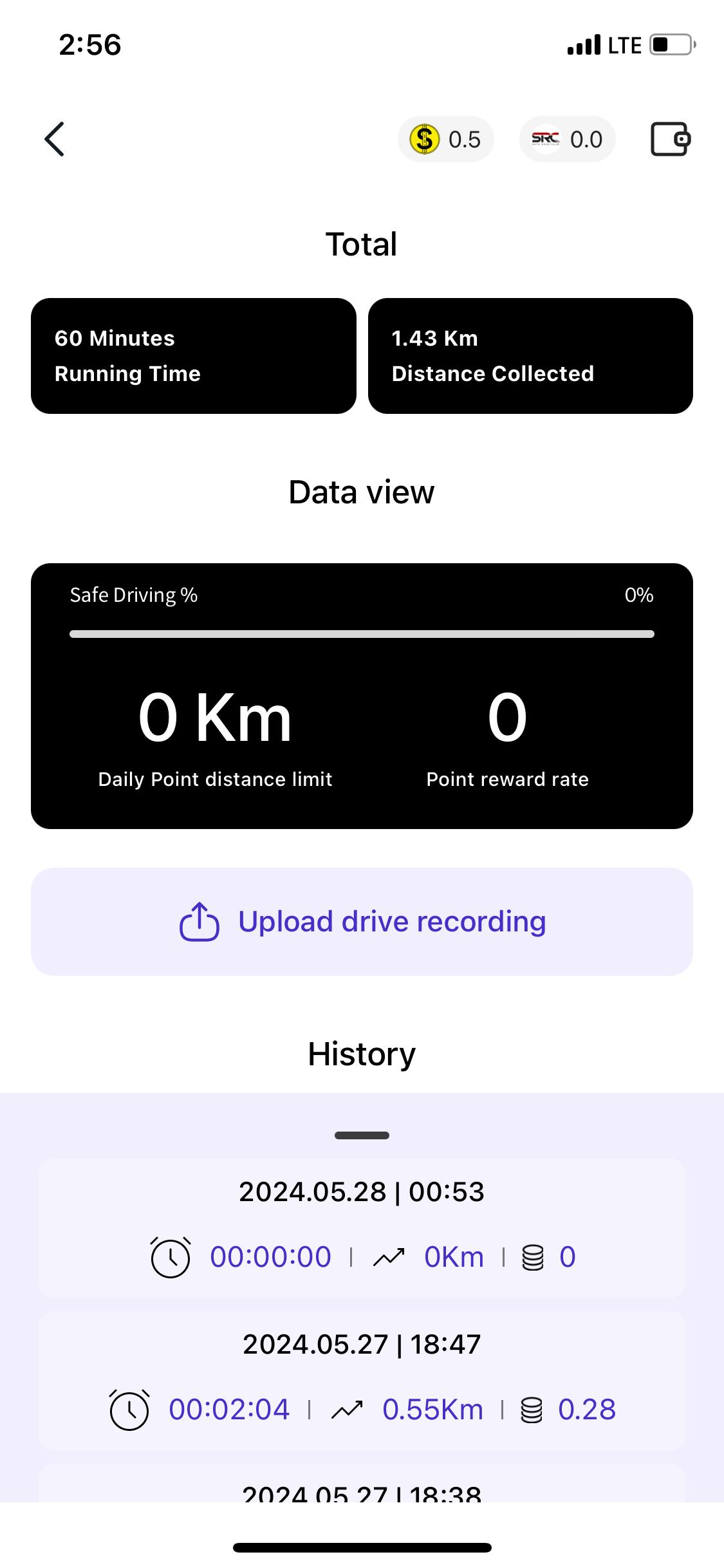Open history entry 2024.05.28 00:53
724x1568 pixels.
pyautogui.click(x=362, y=1228)
